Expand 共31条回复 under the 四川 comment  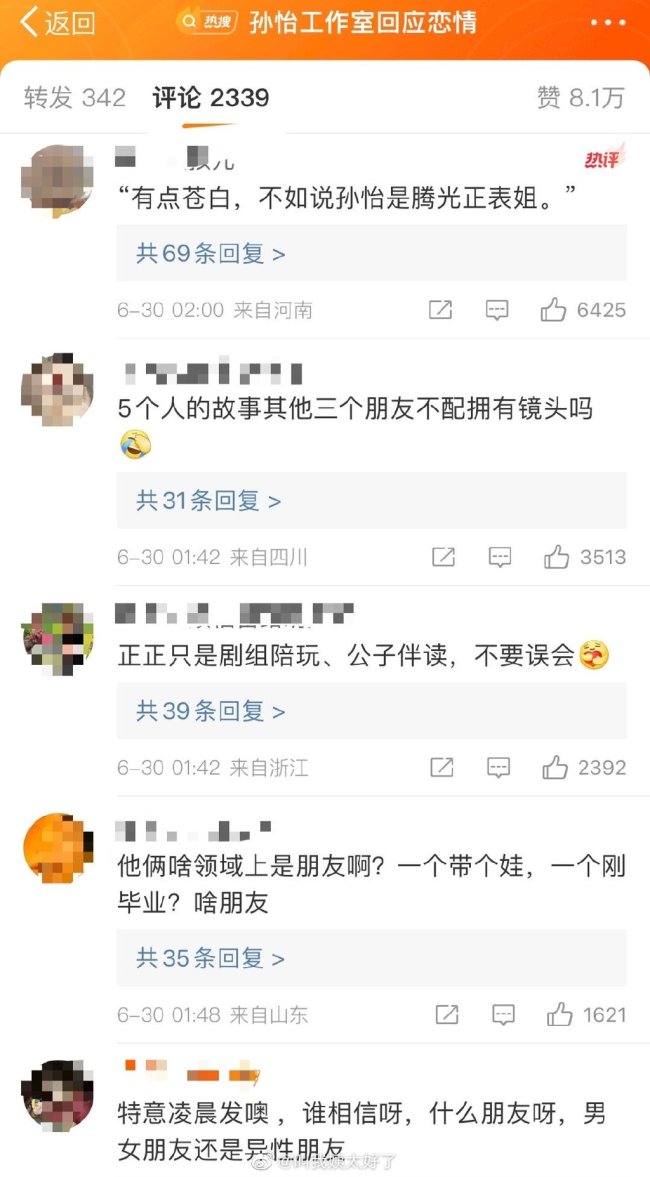tap(209, 500)
